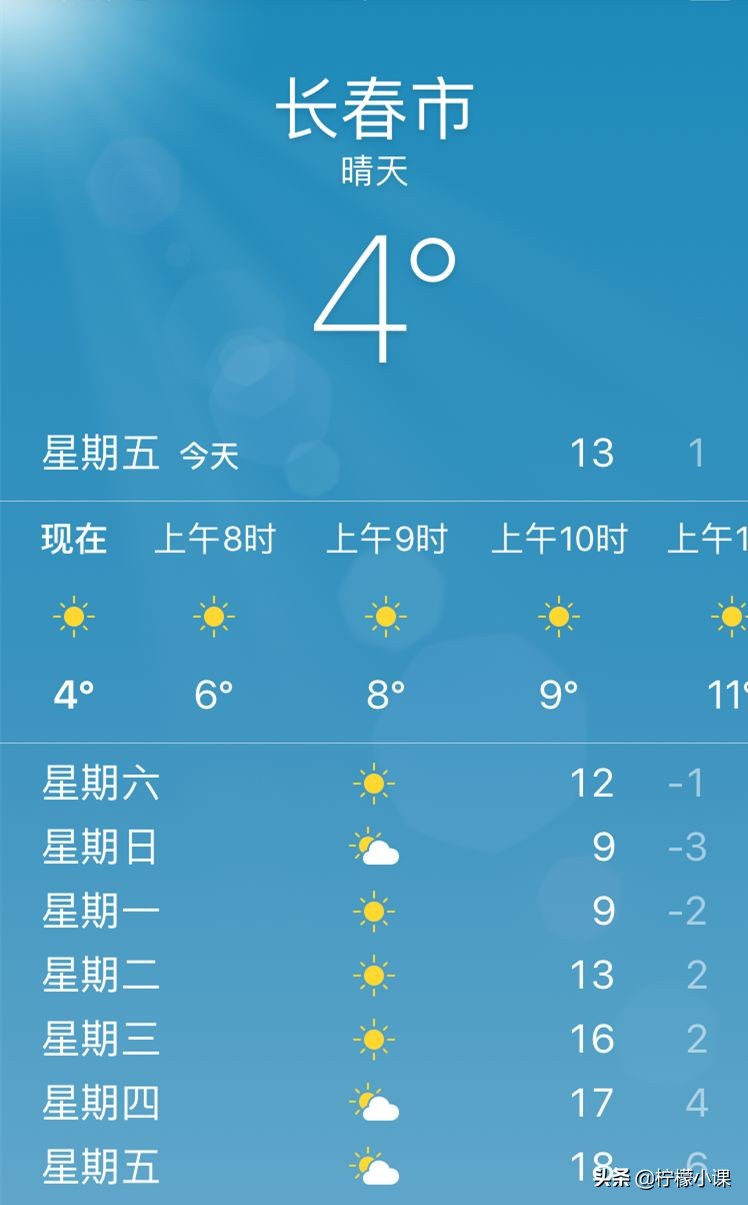Click the 晴天 weather condition label

pos(374,170)
